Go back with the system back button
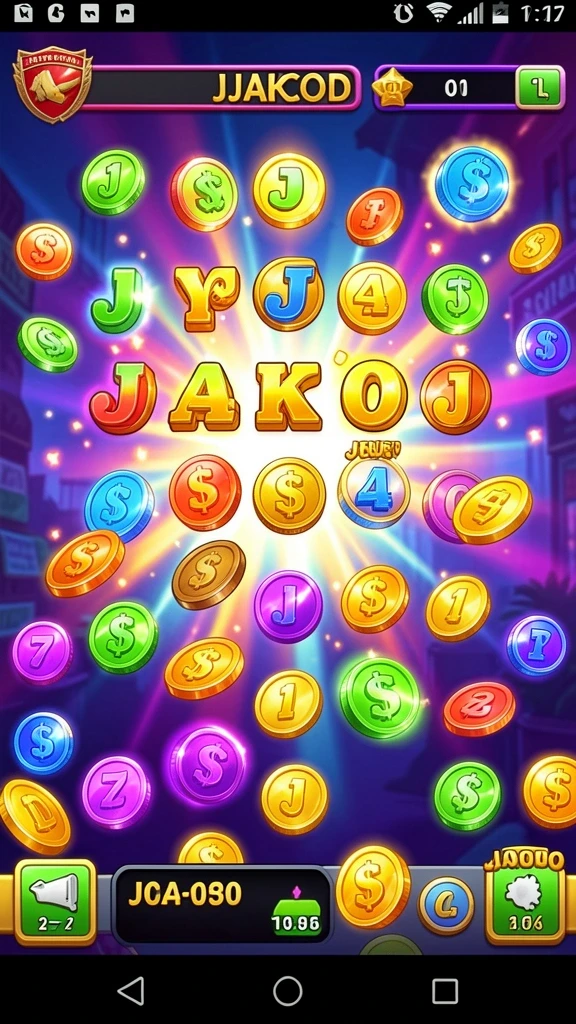Screen dimensions: 576x1024 tap(131, 991)
